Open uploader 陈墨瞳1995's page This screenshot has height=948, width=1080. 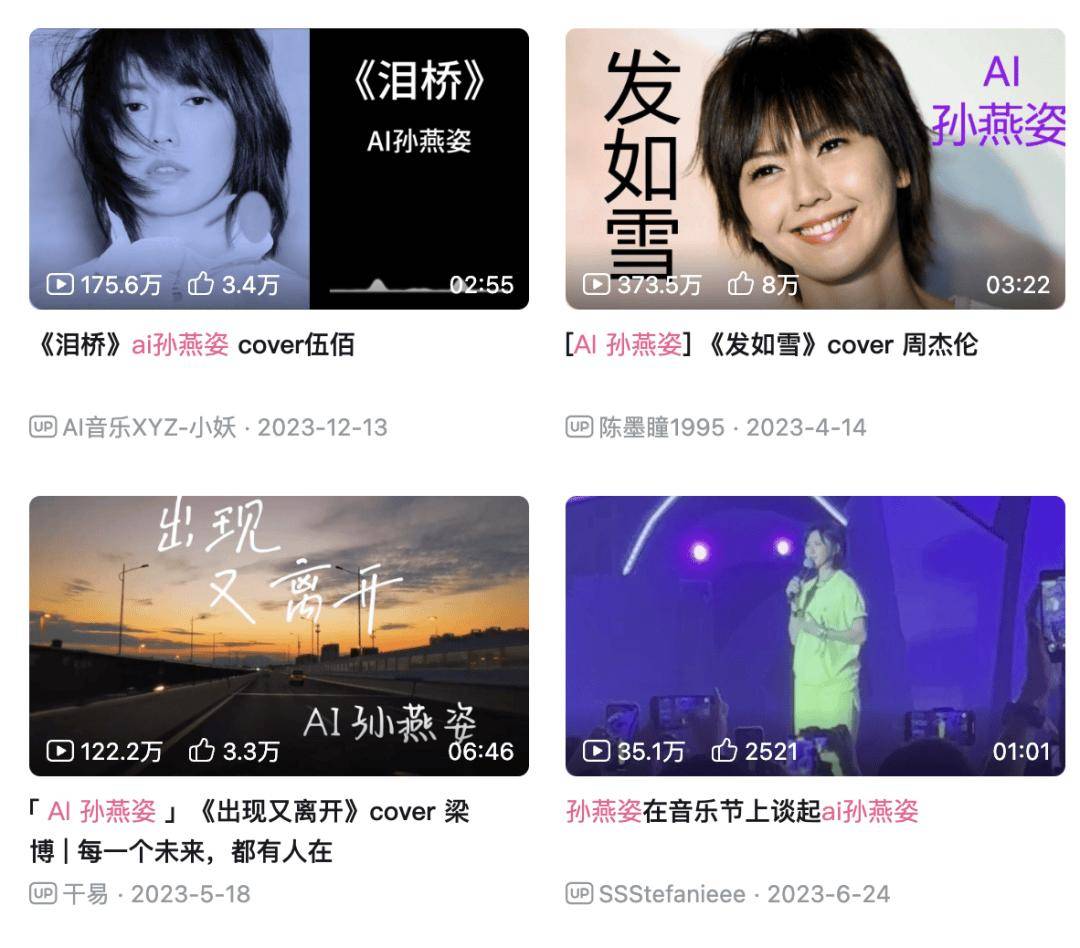click(x=661, y=428)
